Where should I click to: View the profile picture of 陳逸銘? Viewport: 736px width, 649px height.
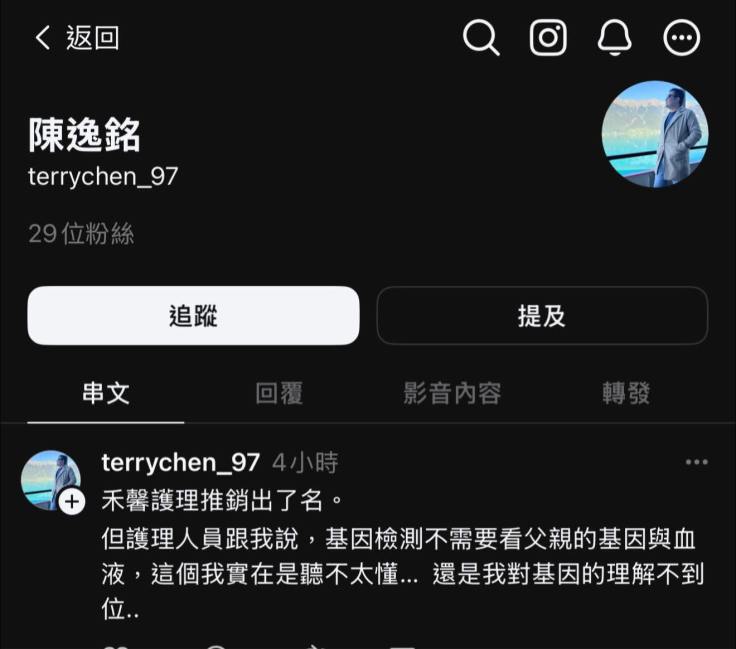tap(655, 134)
